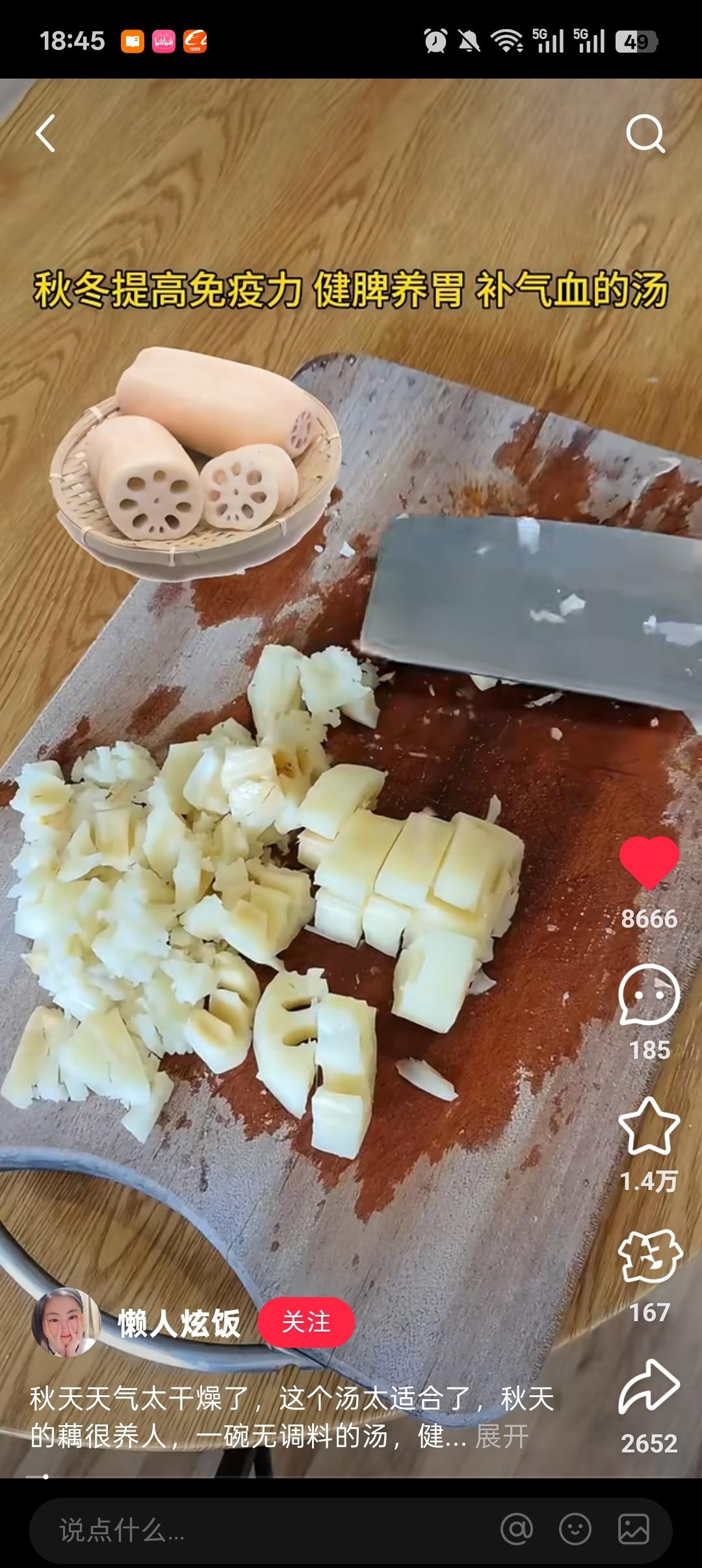Follow 懒人炫饭 with the 关注 button
This screenshot has height=1568, width=702.
pyautogui.click(x=306, y=1322)
